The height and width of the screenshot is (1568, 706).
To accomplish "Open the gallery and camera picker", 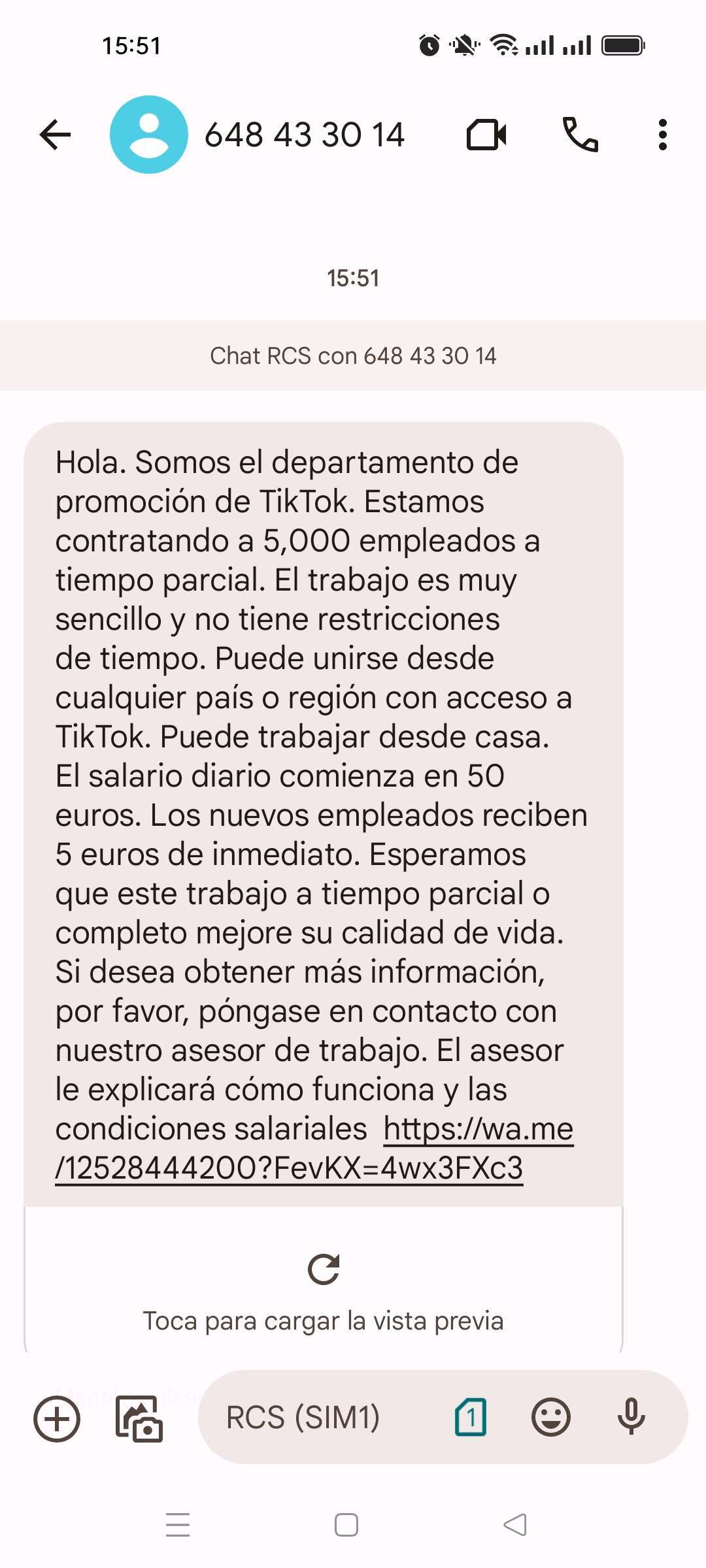I will coord(139,1418).
